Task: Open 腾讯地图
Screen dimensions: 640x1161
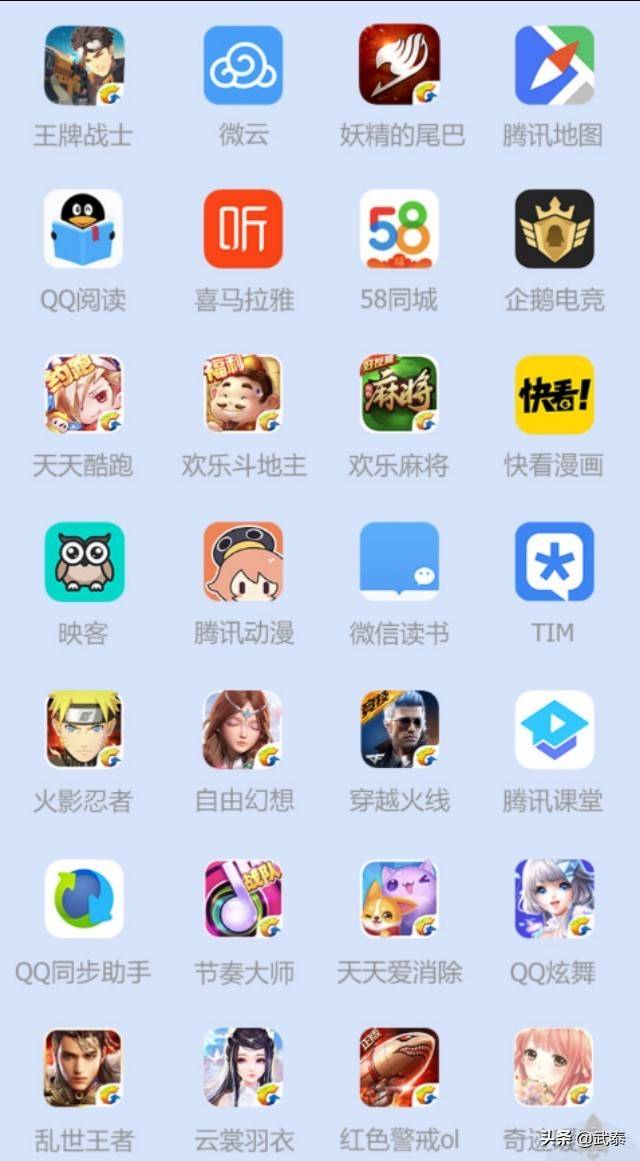Action: coord(554,66)
